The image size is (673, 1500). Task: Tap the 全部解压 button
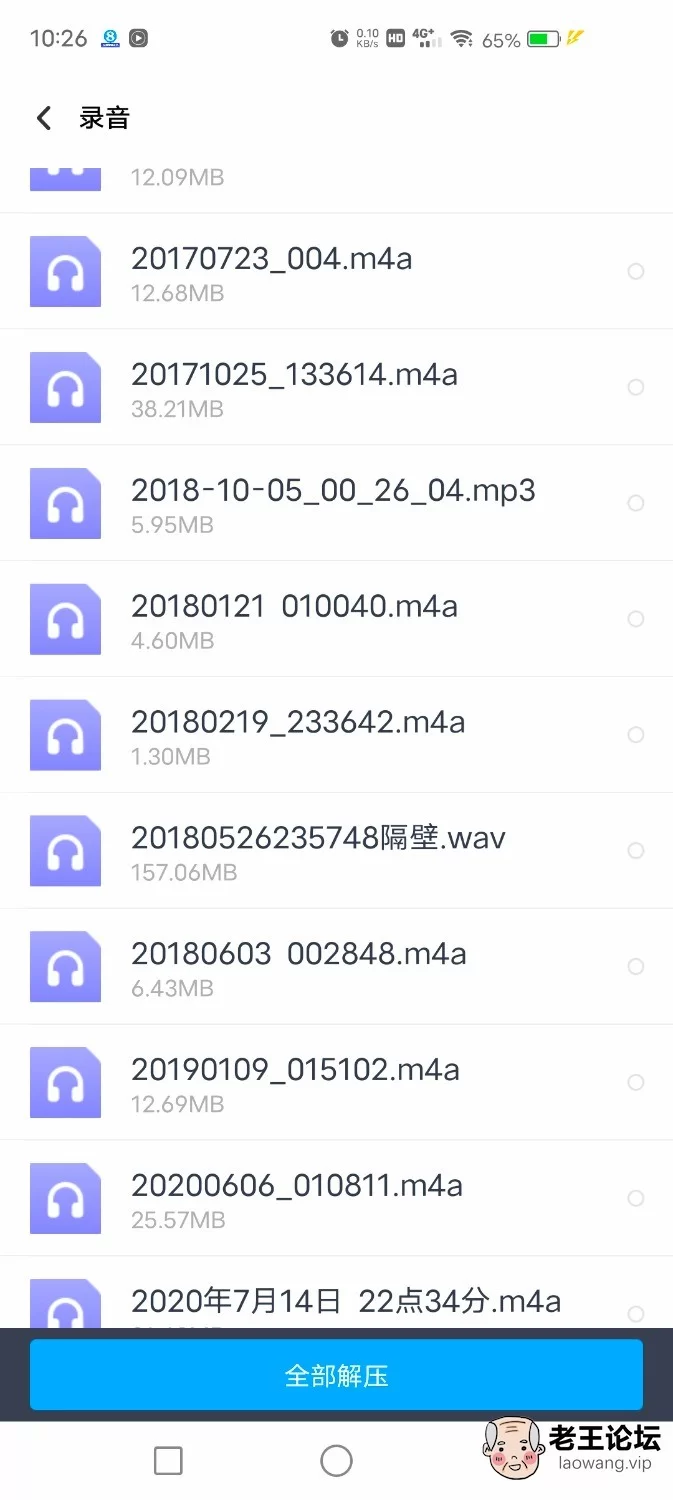pos(336,1375)
